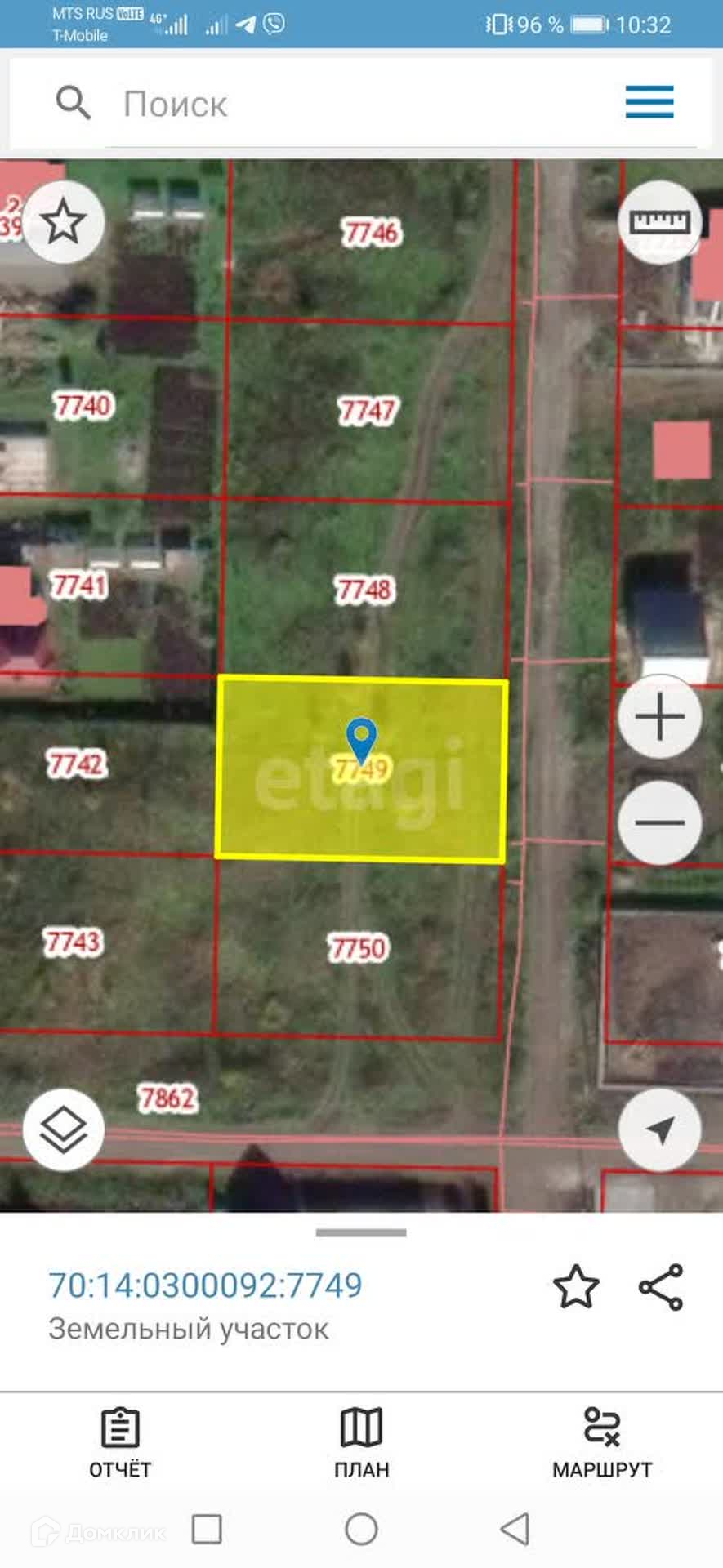The height and width of the screenshot is (1568, 723).
Task: Zoom in with the plus button
Action: tap(659, 716)
